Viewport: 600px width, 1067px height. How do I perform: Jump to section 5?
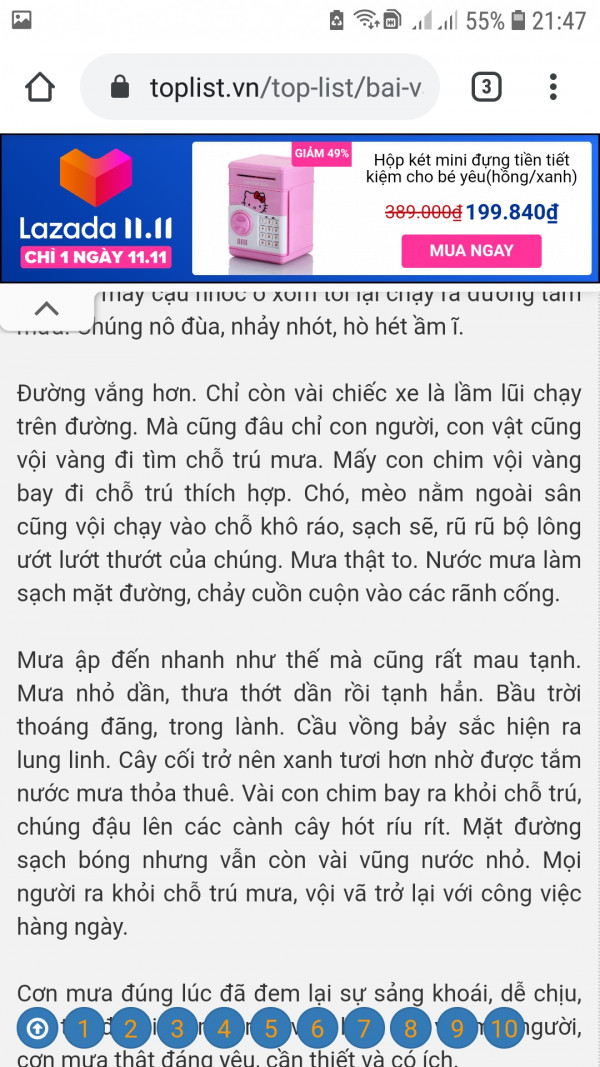(x=271, y=1028)
